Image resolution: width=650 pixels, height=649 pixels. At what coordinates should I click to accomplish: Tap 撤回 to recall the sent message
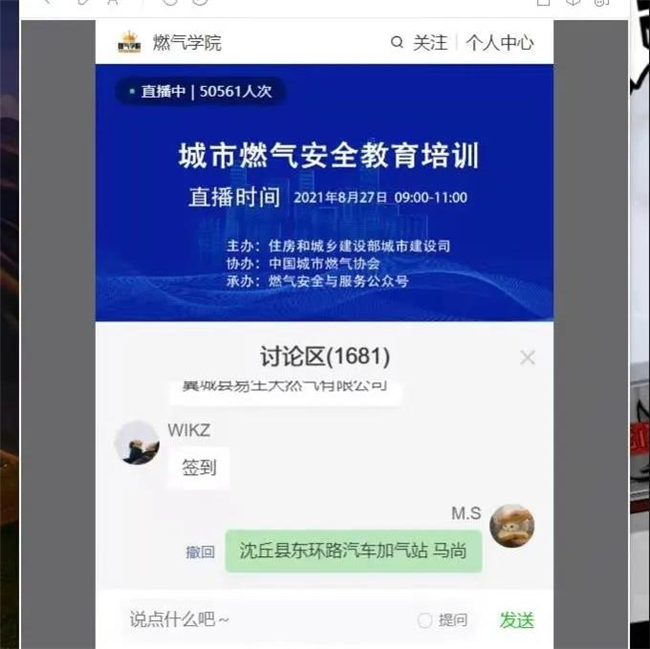point(200,552)
